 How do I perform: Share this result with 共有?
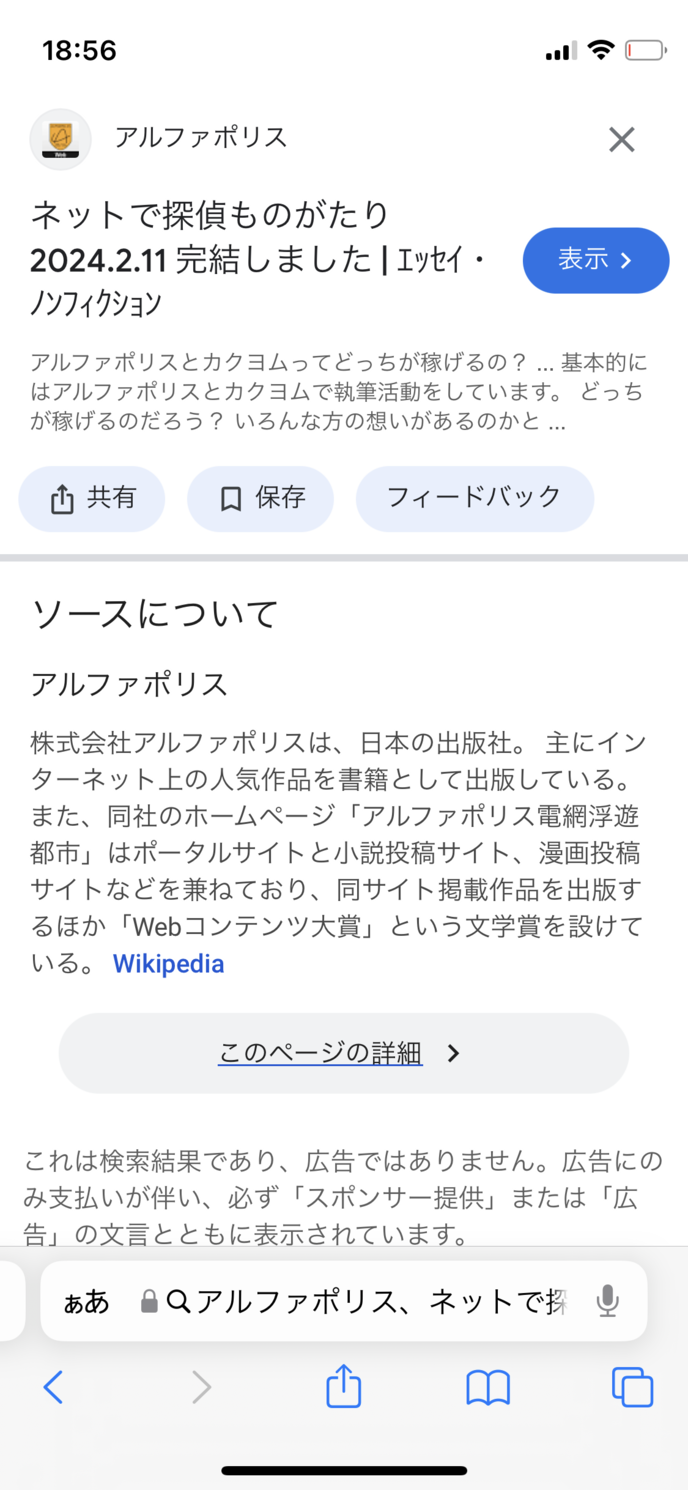(x=92, y=498)
